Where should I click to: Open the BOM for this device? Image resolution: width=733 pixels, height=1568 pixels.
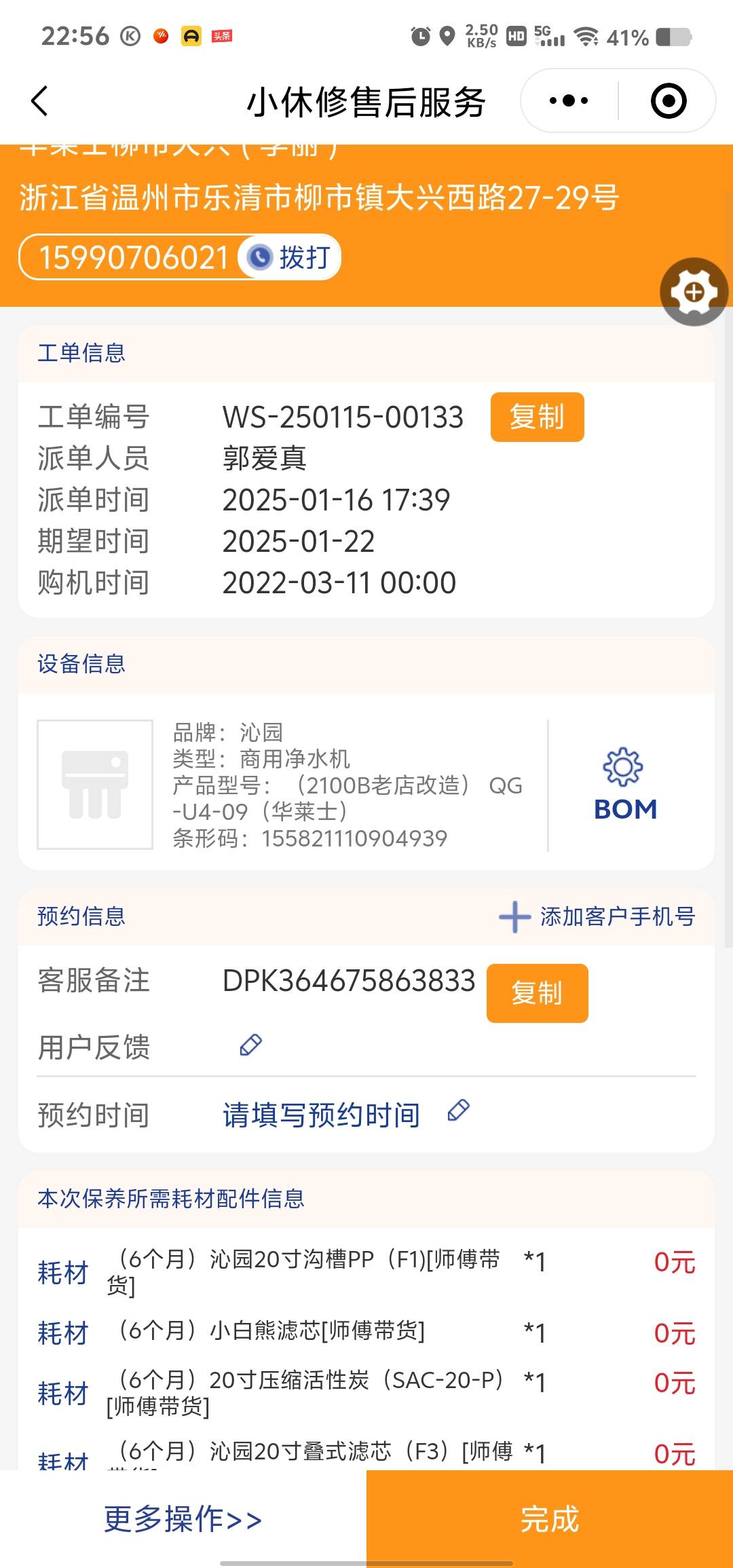pyautogui.click(x=624, y=785)
